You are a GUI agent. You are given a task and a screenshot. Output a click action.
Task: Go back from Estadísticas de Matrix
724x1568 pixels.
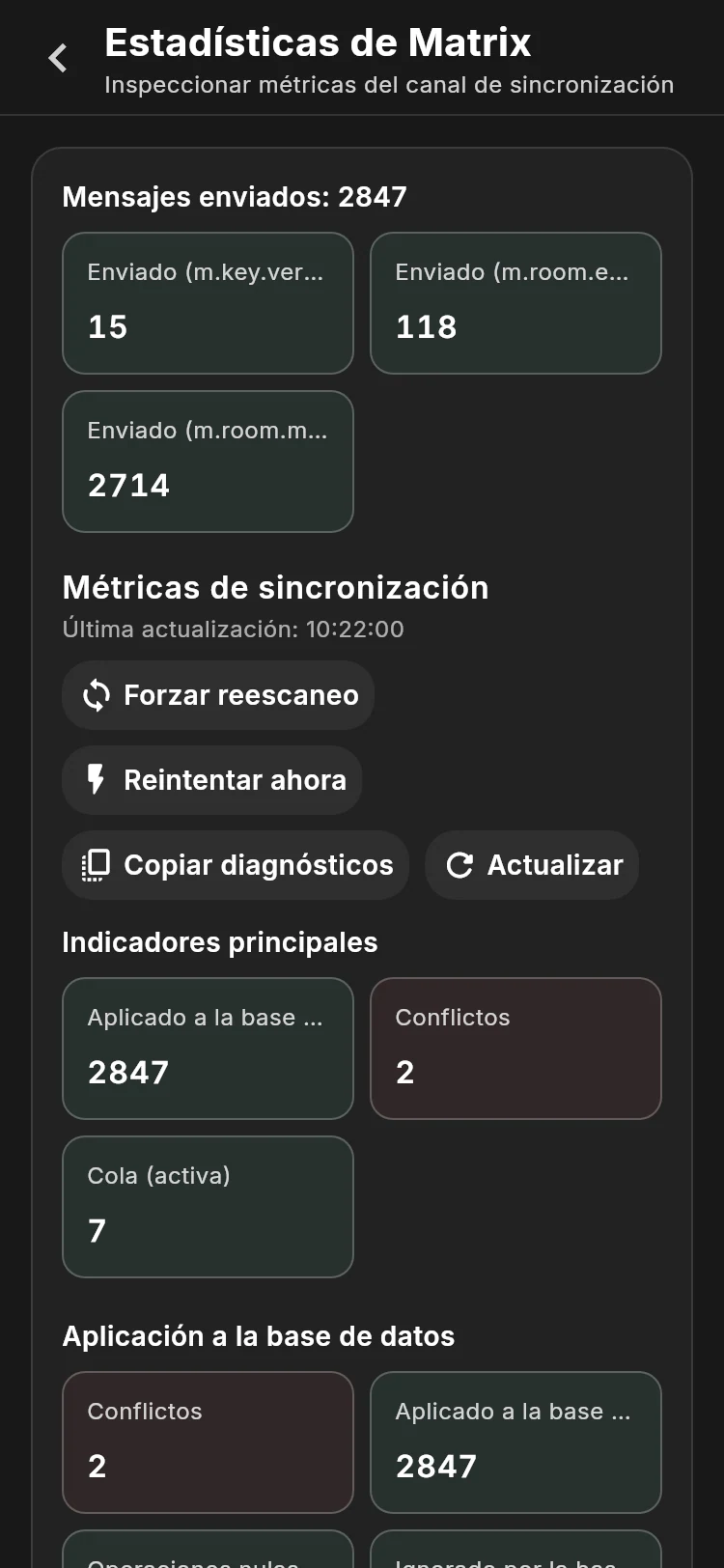(58, 58)
